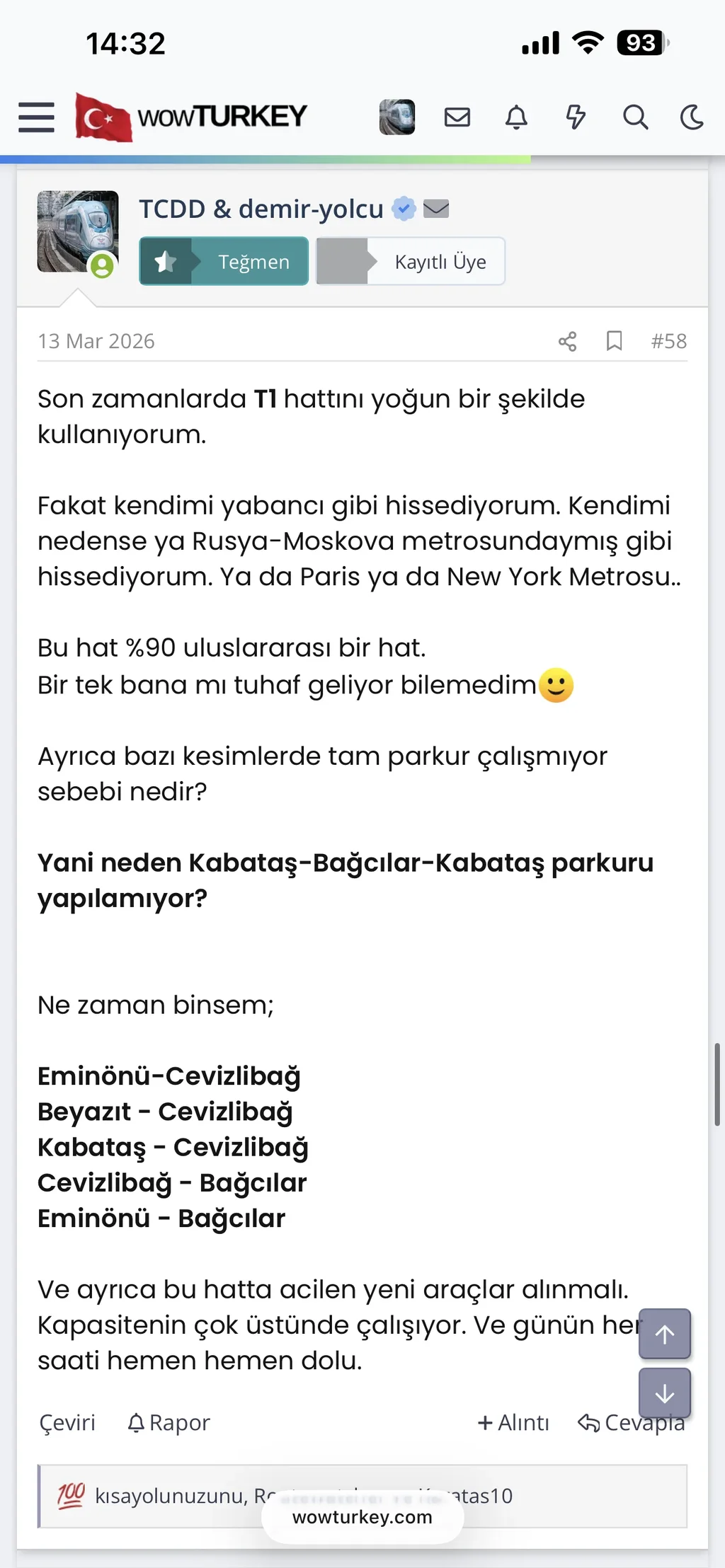Message TCDD & demir-yolcu via envelope icon
The image size is (725, 1568).
click(436, 209)
